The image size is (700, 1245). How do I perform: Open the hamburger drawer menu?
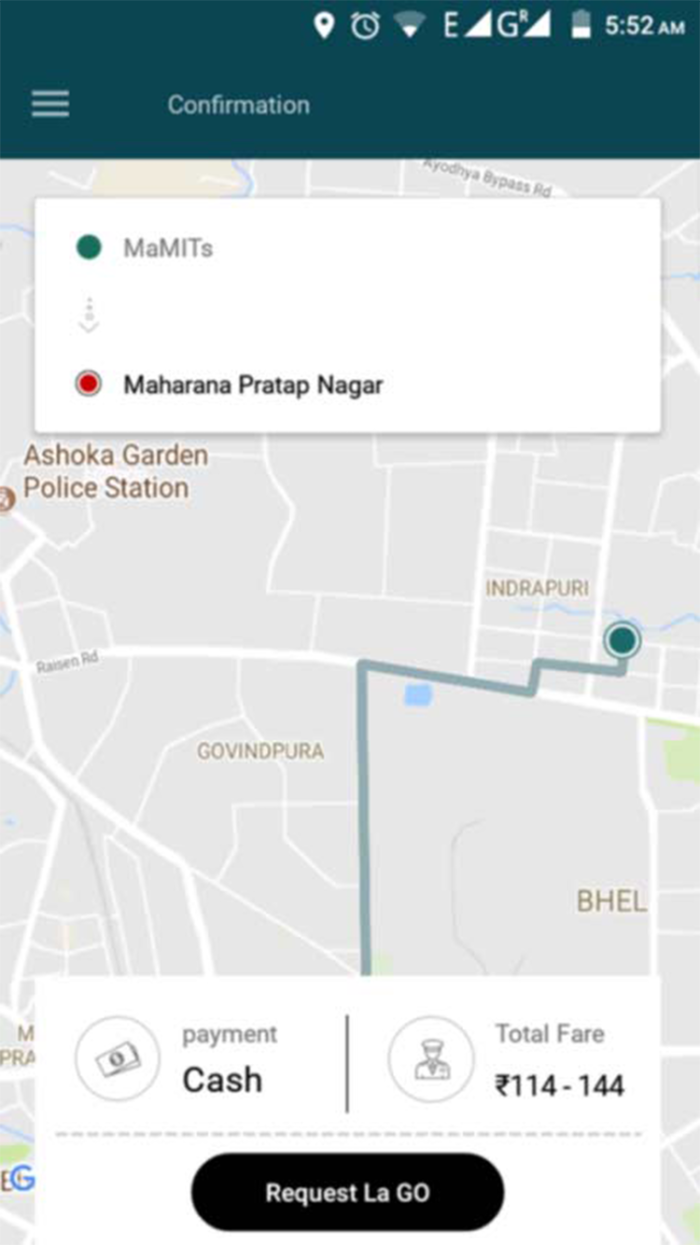50,104
